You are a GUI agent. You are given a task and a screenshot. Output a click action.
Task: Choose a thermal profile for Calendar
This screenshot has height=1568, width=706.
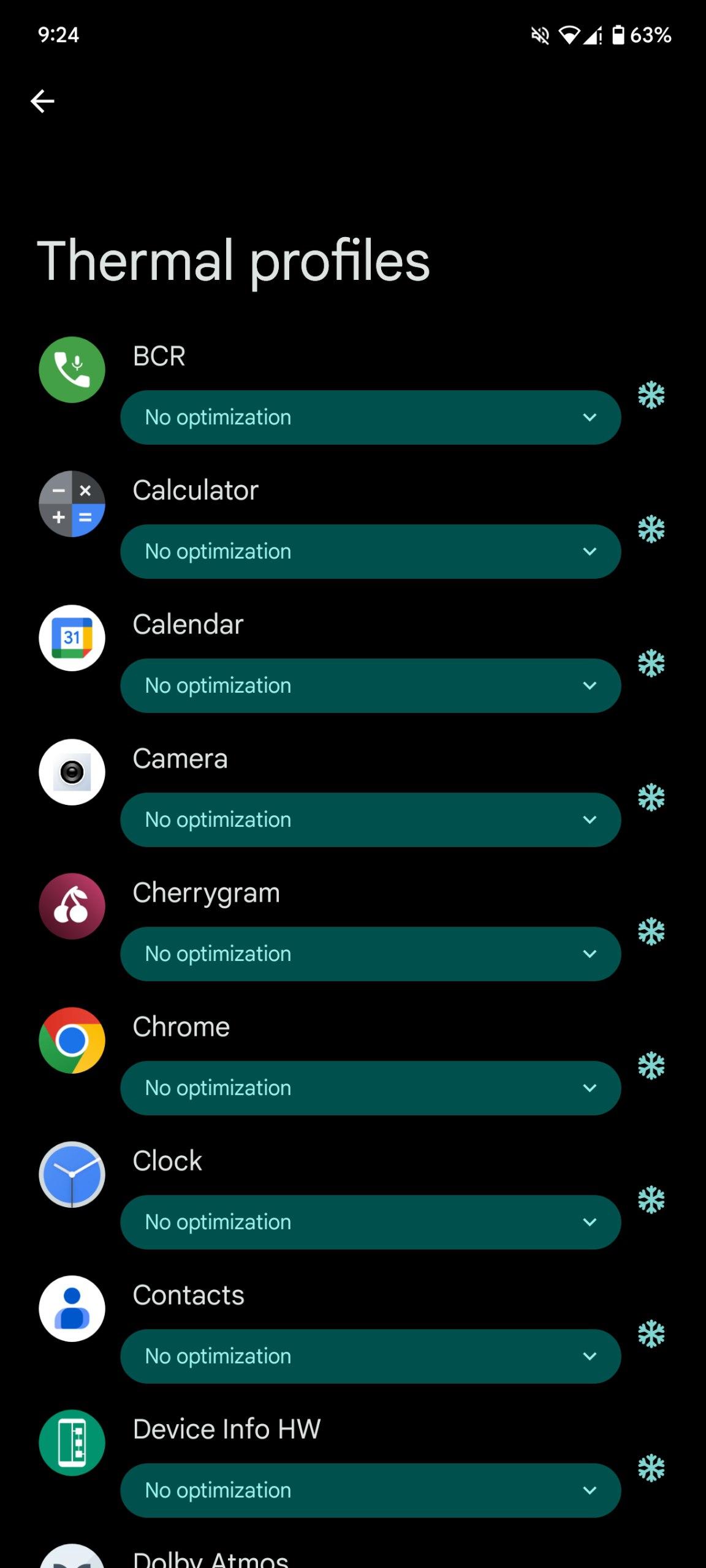[370, 686]
